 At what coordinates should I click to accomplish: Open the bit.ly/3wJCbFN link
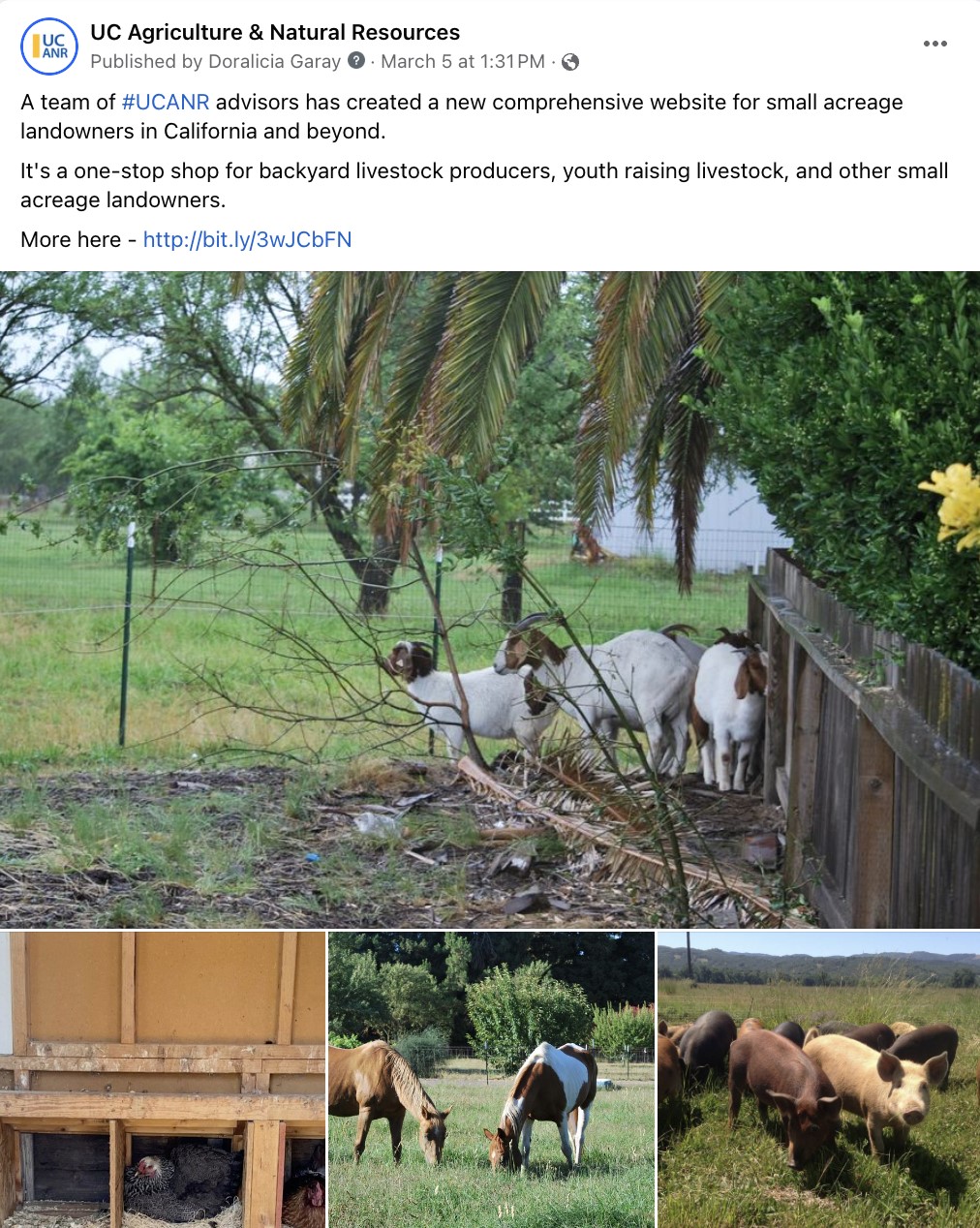pos(247,239)
